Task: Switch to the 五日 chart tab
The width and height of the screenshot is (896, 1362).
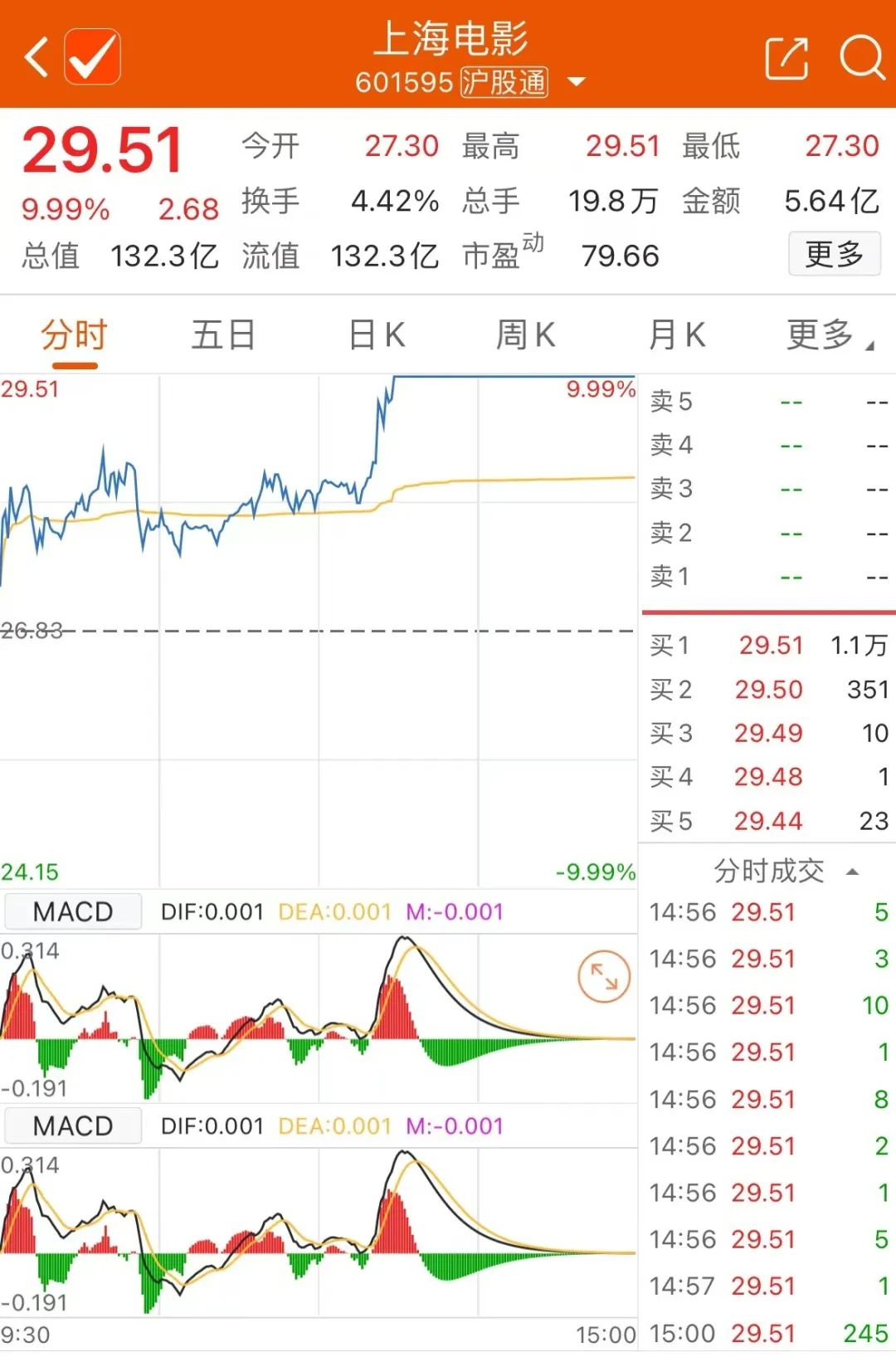Action: point(222,336)
